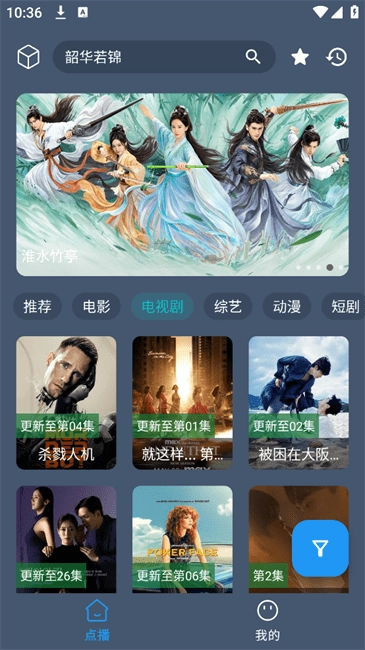Go to the 点播 tab
The width and height of the screenshot is (365, 650).
tap(97, 620)
